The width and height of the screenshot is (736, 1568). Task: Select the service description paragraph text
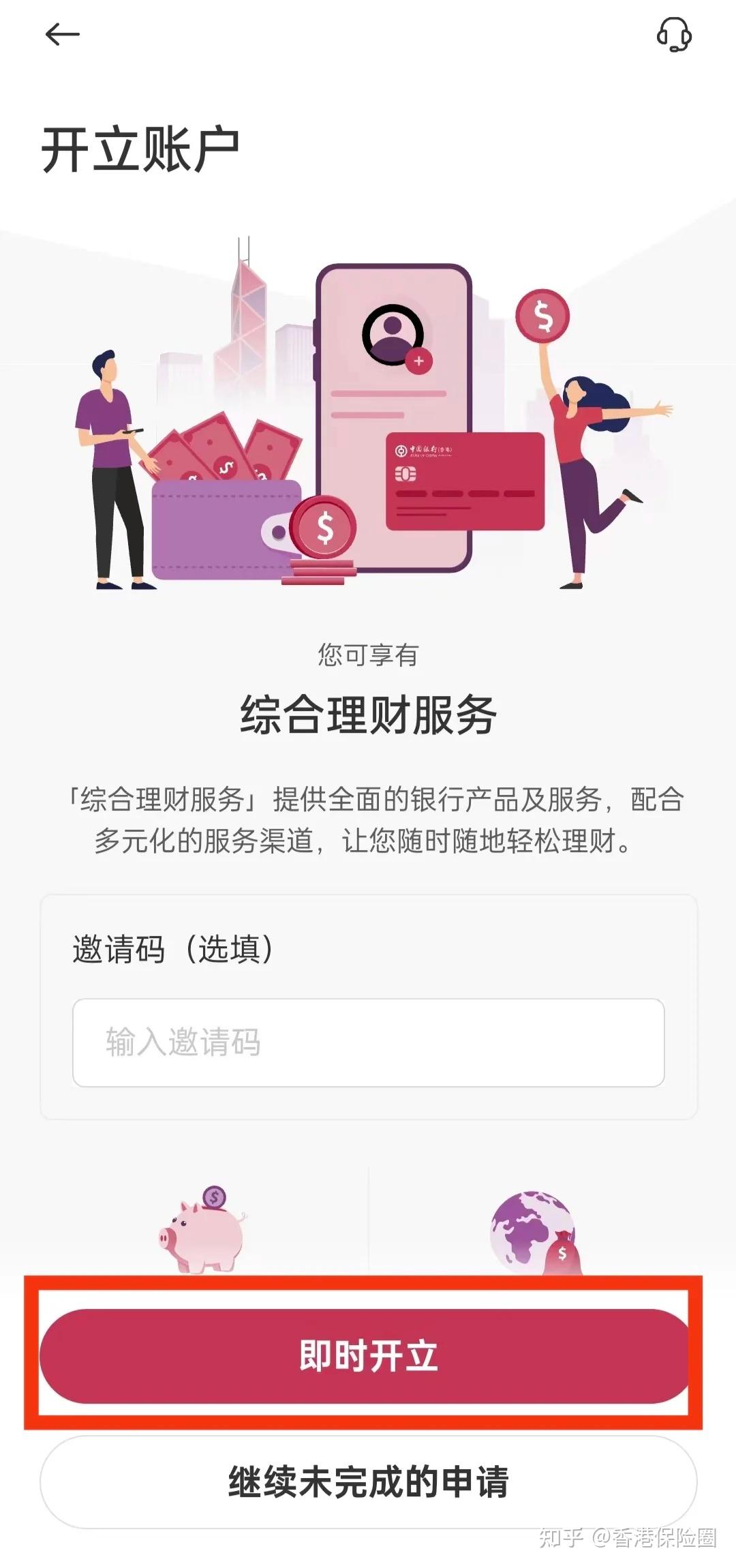368,818
